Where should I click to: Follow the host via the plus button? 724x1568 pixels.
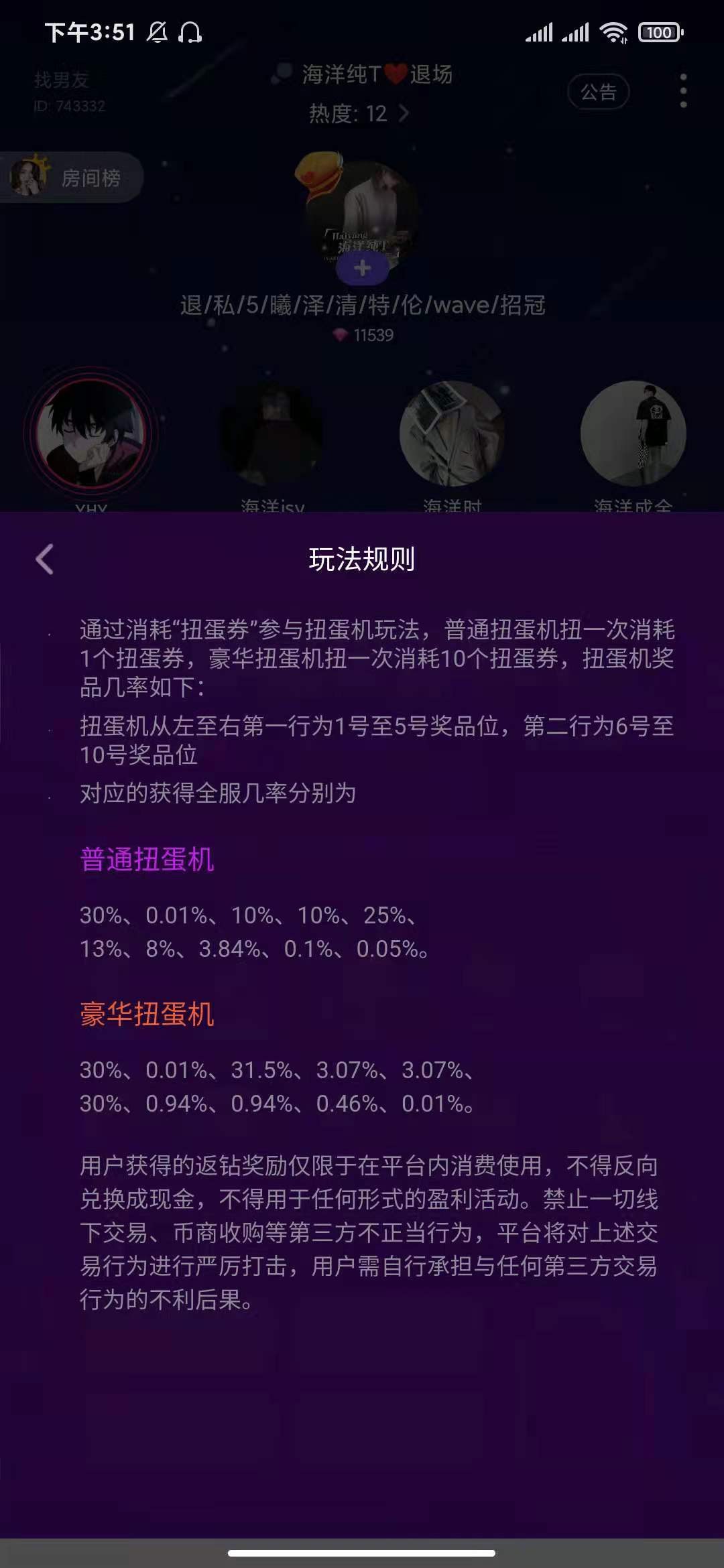point(362,269)
